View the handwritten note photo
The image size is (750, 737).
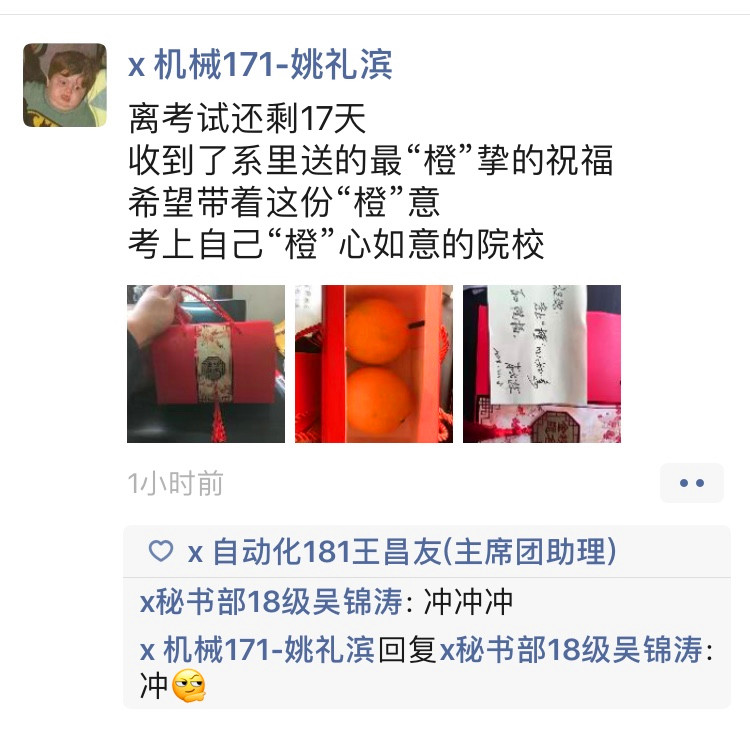click(542, 364)
